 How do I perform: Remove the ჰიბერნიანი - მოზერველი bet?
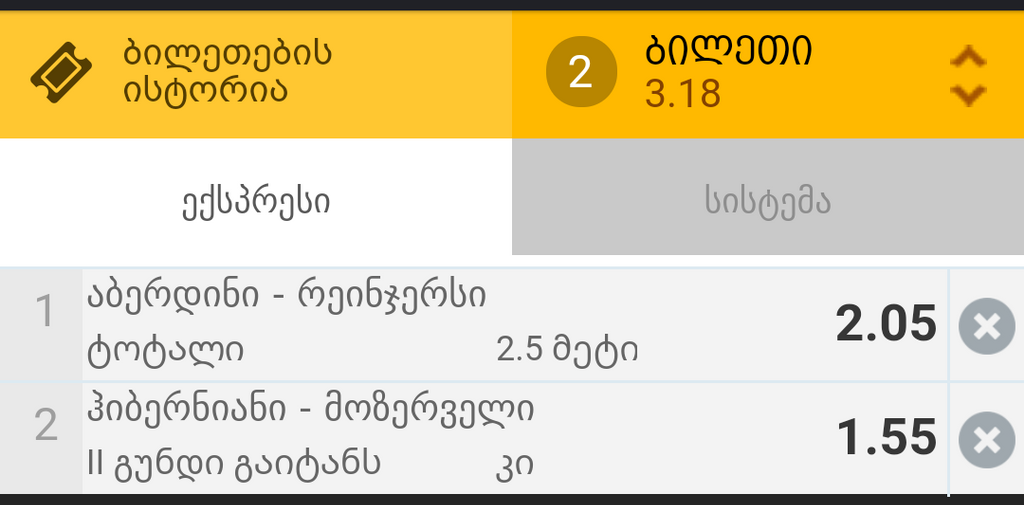pos(986,440)
